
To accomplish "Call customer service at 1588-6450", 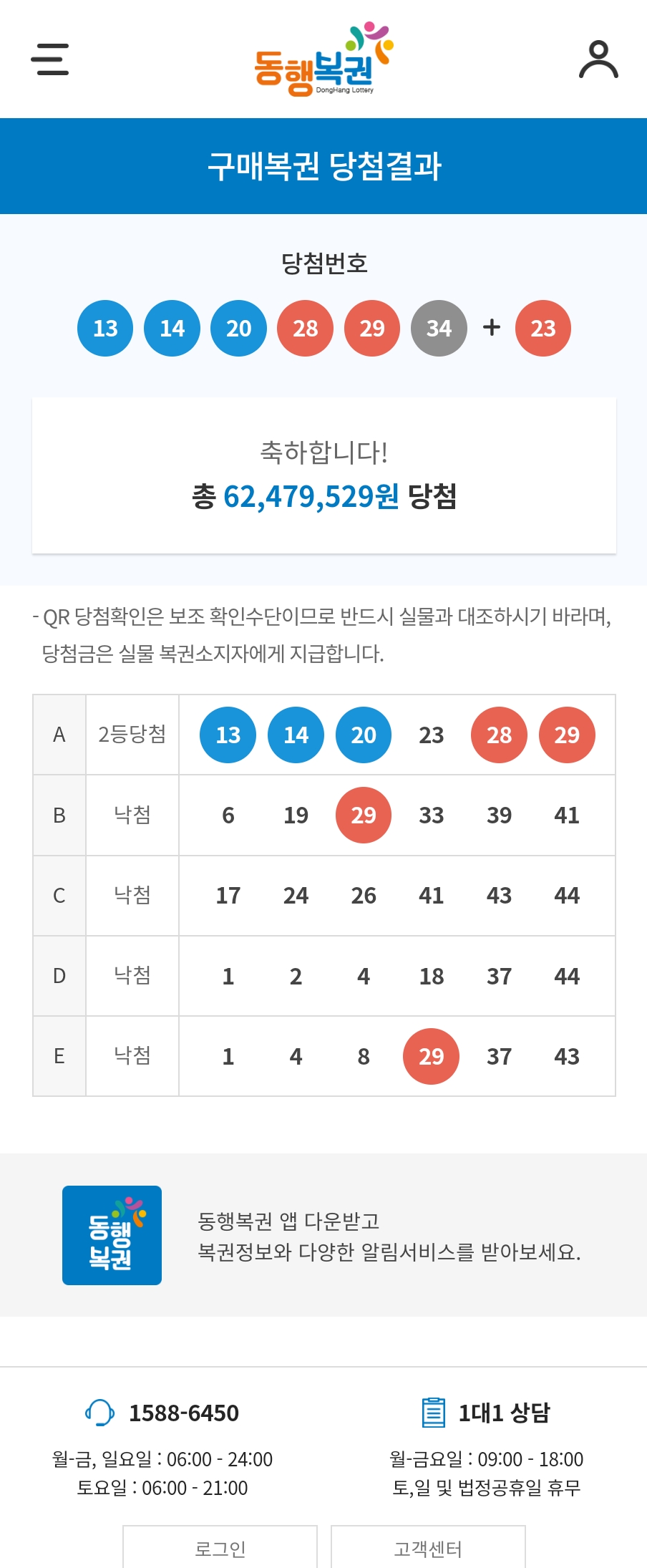I will pyautogui.click(x=162, y=1413).
